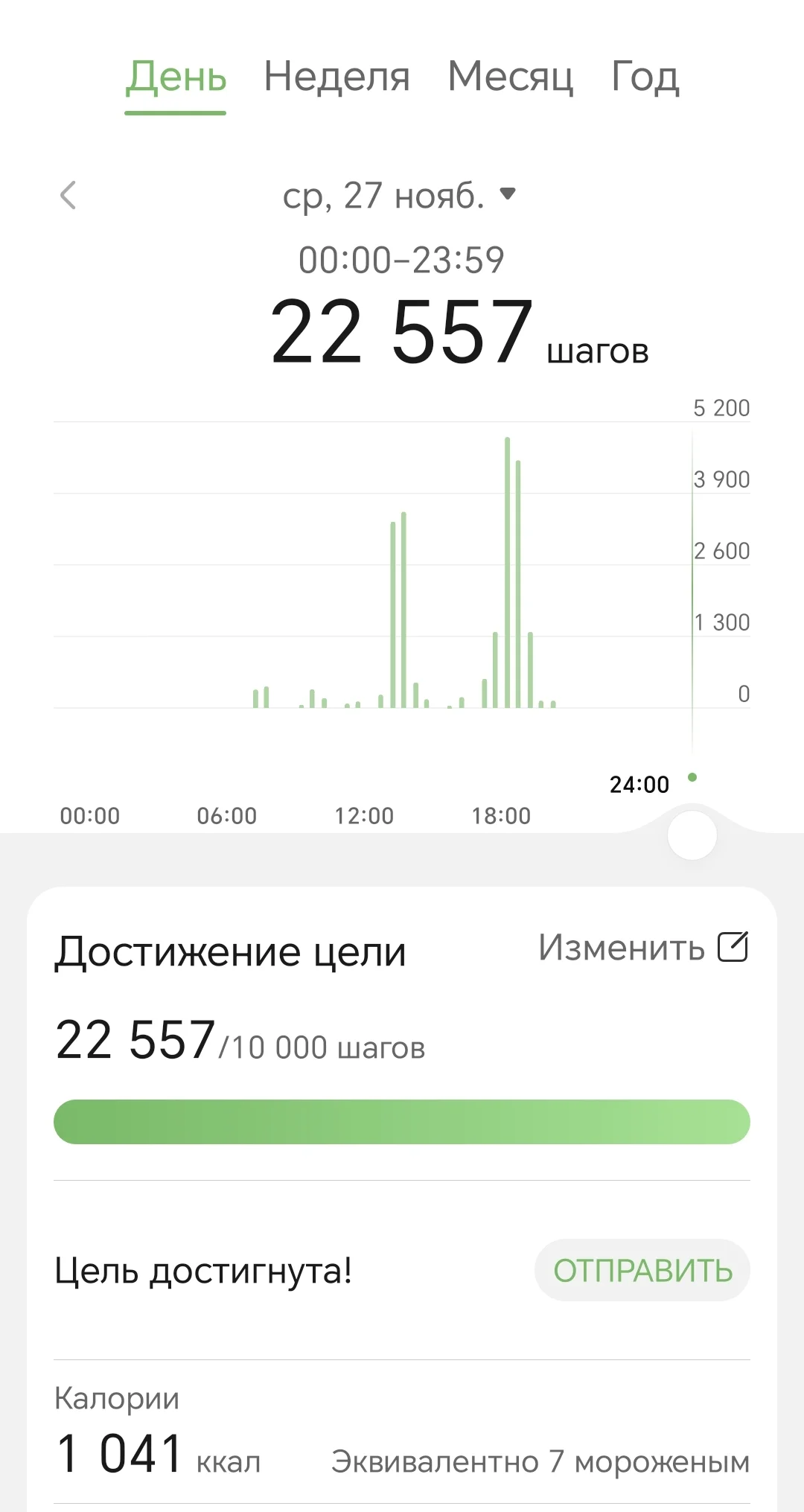Image resolution: width=804 pixels, height=1512 pixels.
Task: Switch to the Месяц tab
Action: click(510, 77)
